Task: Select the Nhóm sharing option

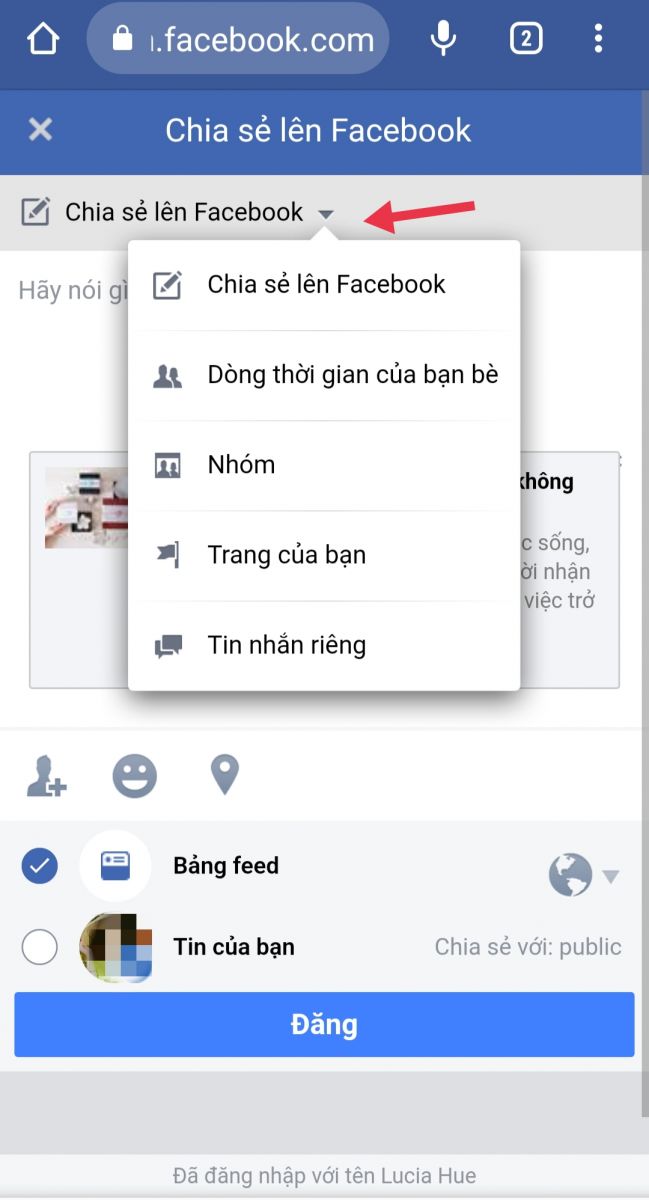Action: pos(241,465)
